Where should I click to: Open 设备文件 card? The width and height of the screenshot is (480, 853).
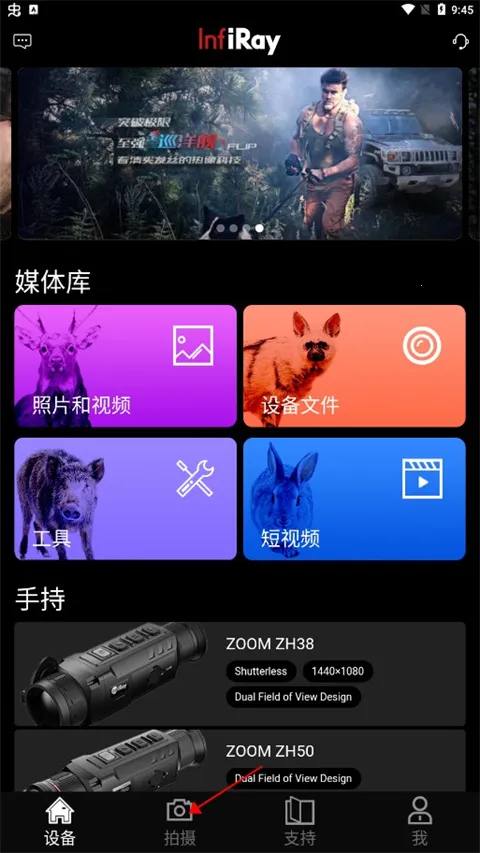354,366
